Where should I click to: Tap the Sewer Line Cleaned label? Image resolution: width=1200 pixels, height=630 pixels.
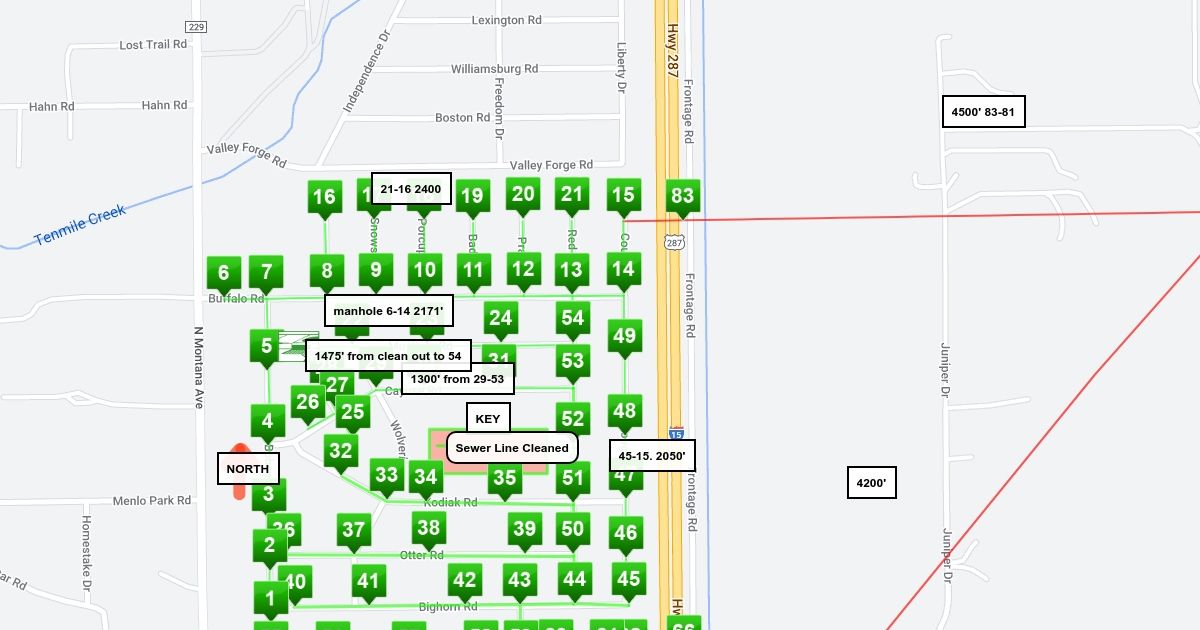[x=512, y=448]
